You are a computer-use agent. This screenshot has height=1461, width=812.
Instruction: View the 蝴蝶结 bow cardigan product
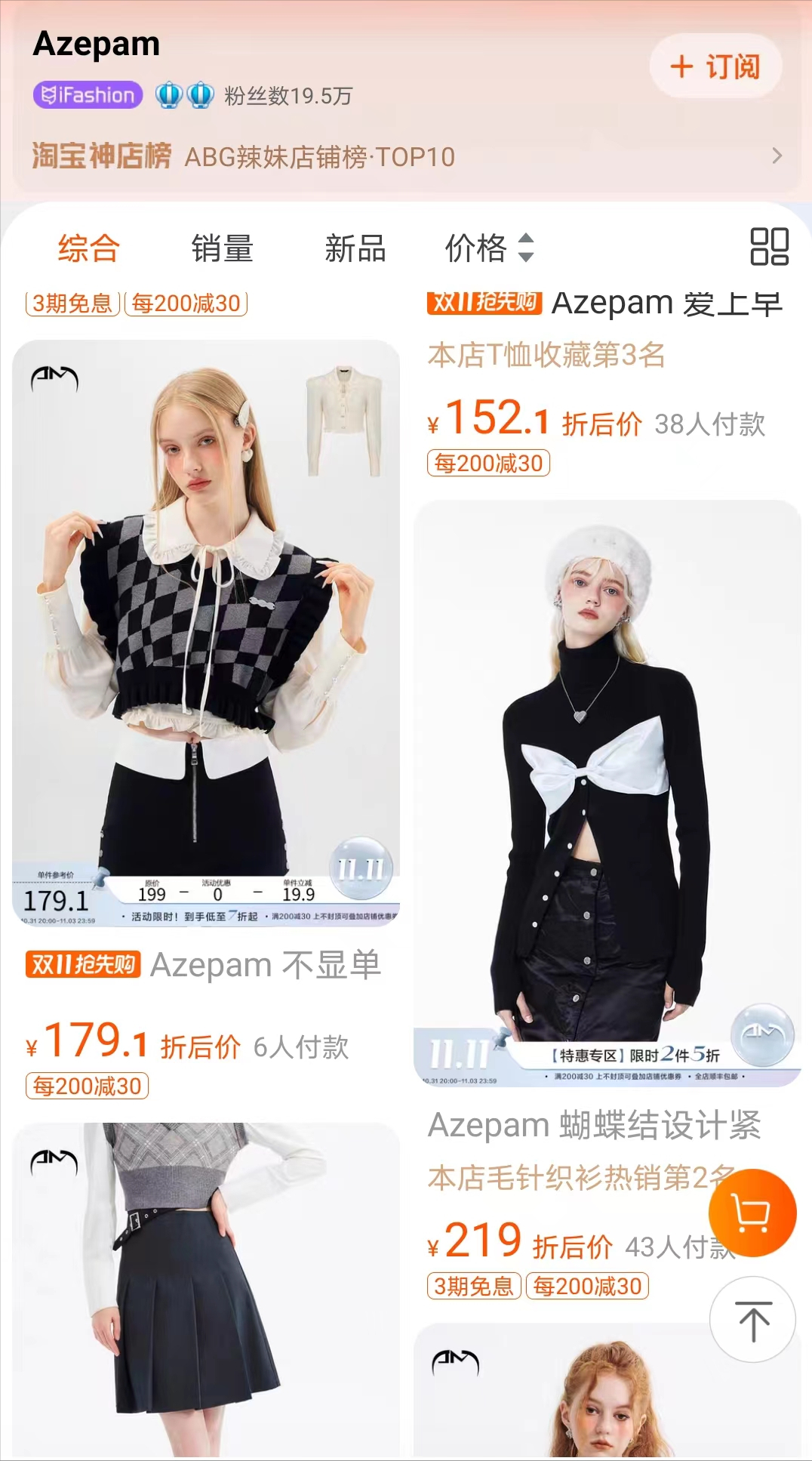607,793
